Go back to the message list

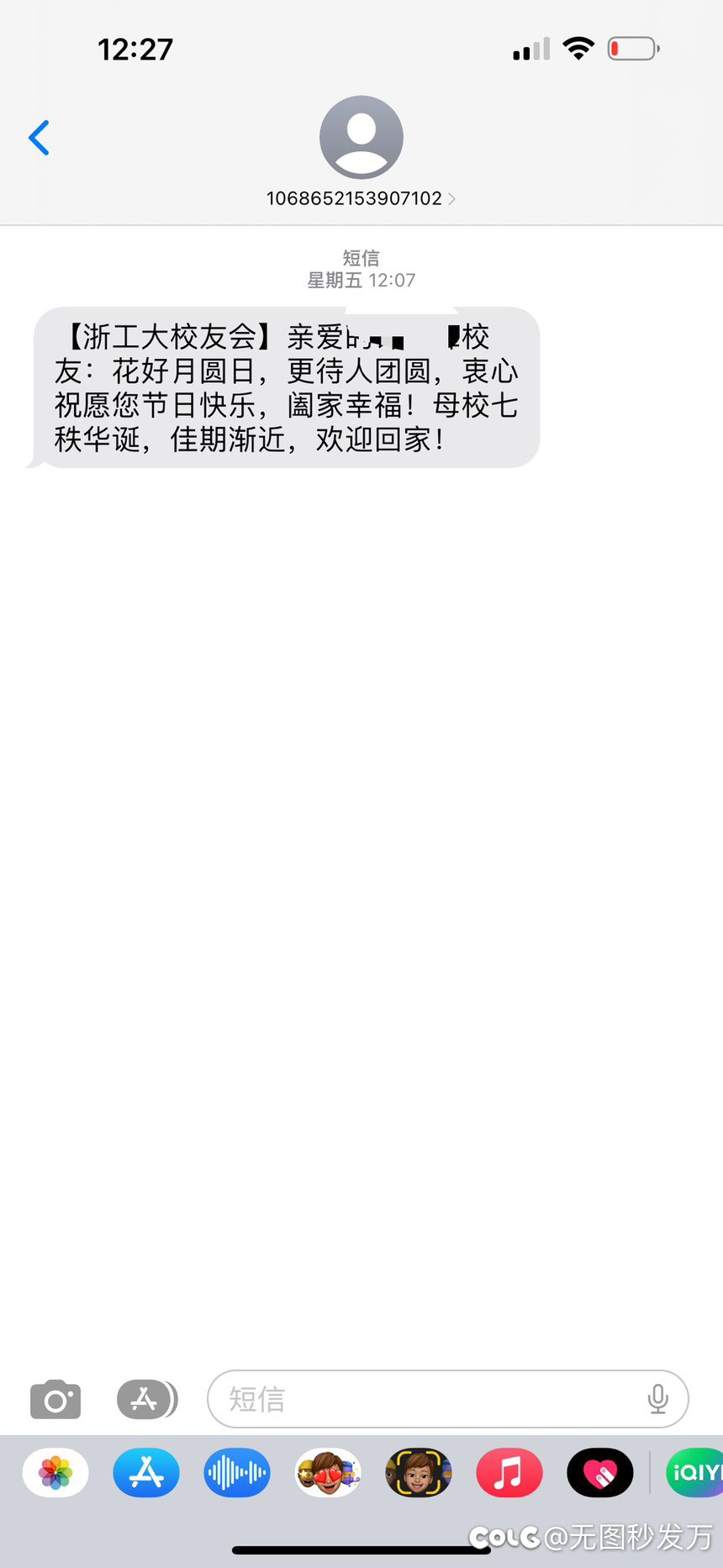39,138
